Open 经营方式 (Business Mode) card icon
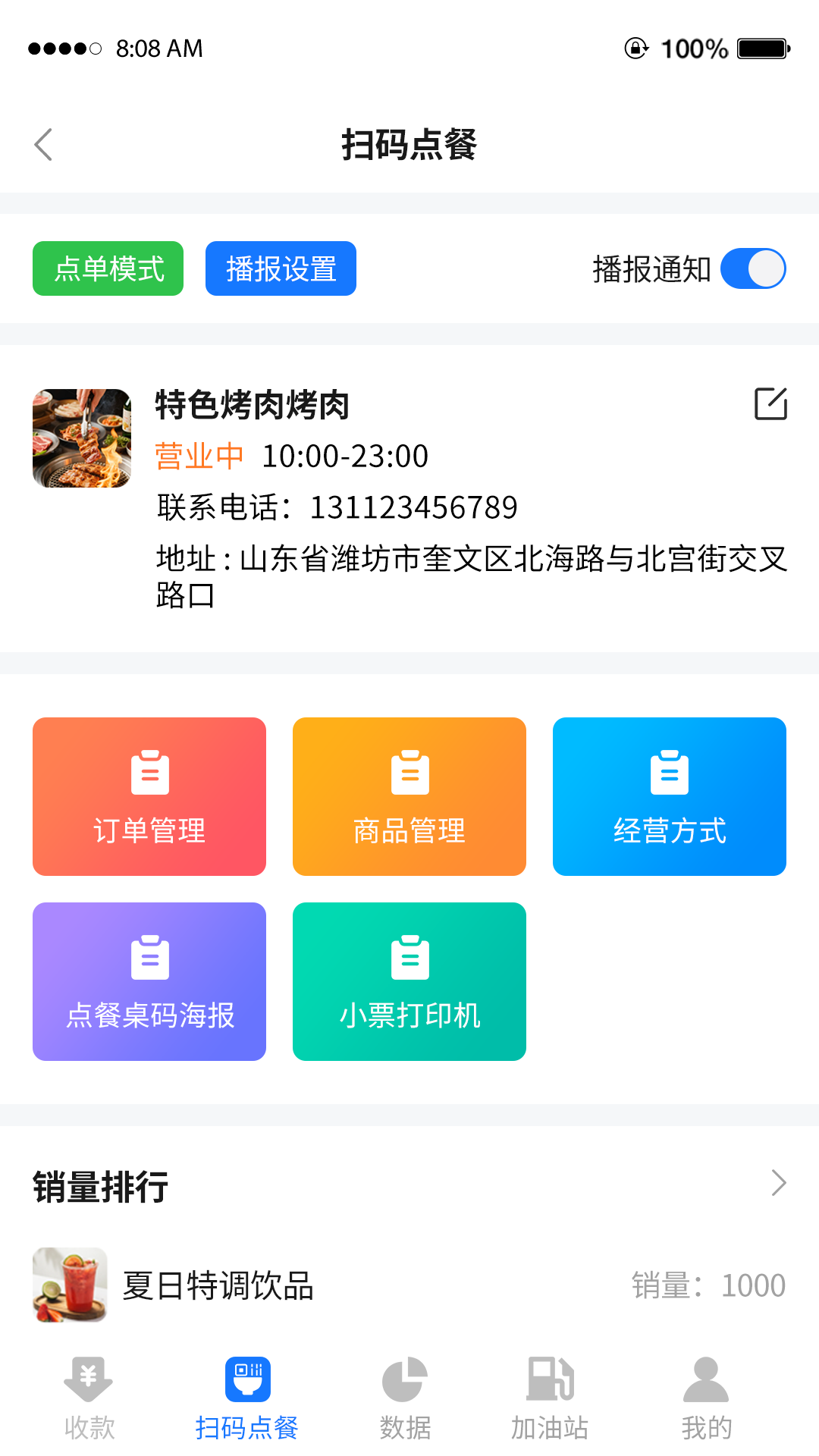 669,770
